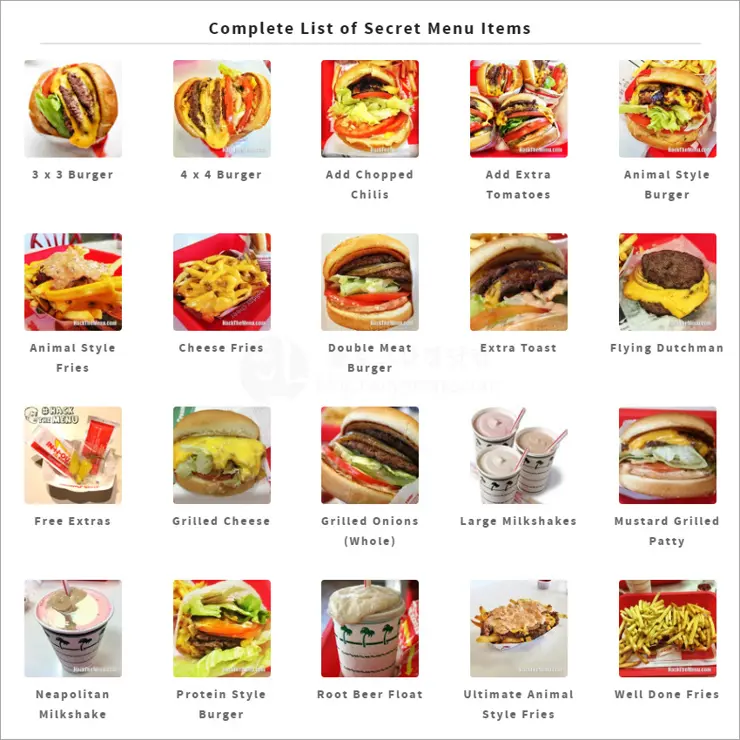View the Animal Style Fries item
Screen dimensions: 740x740
[x=73, y=282]
